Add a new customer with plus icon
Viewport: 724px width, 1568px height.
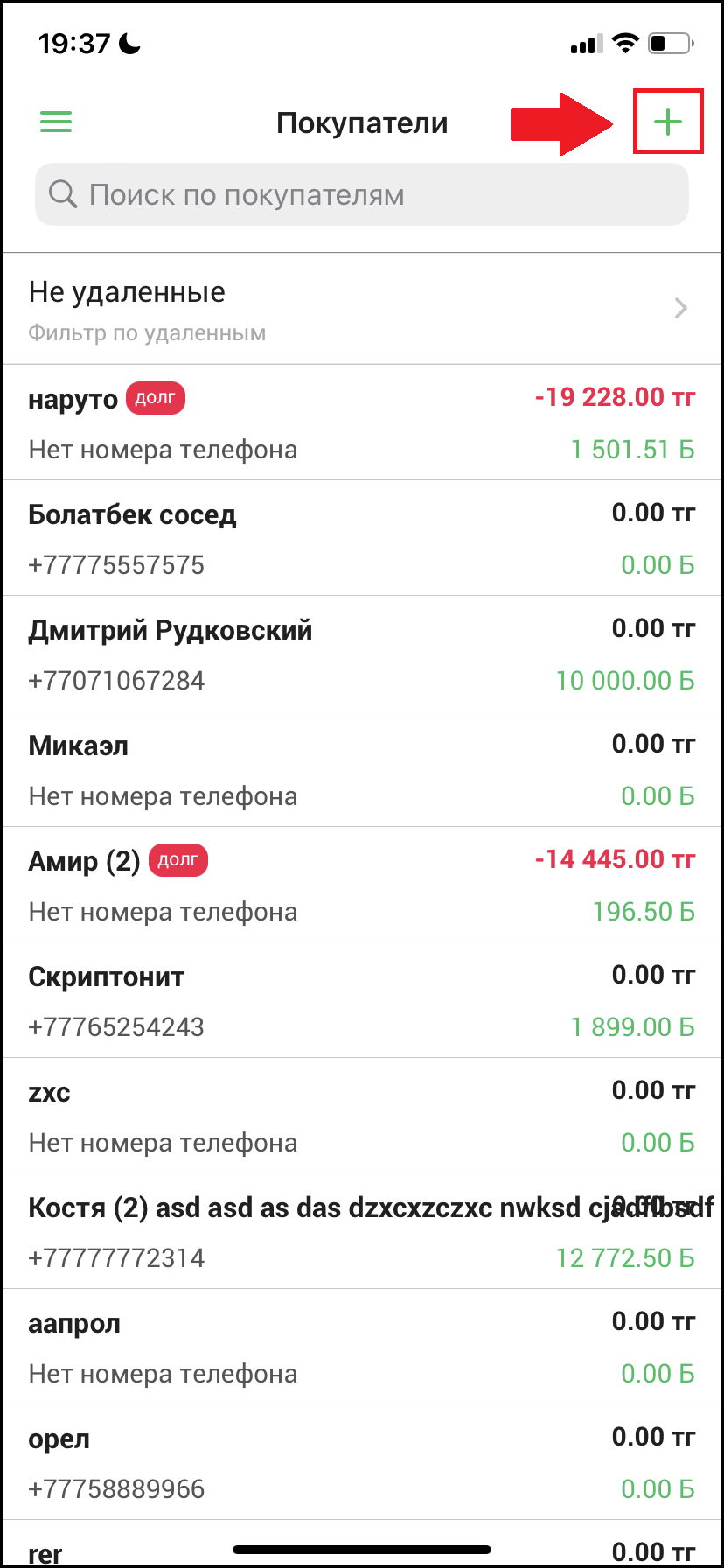(668, 122)
